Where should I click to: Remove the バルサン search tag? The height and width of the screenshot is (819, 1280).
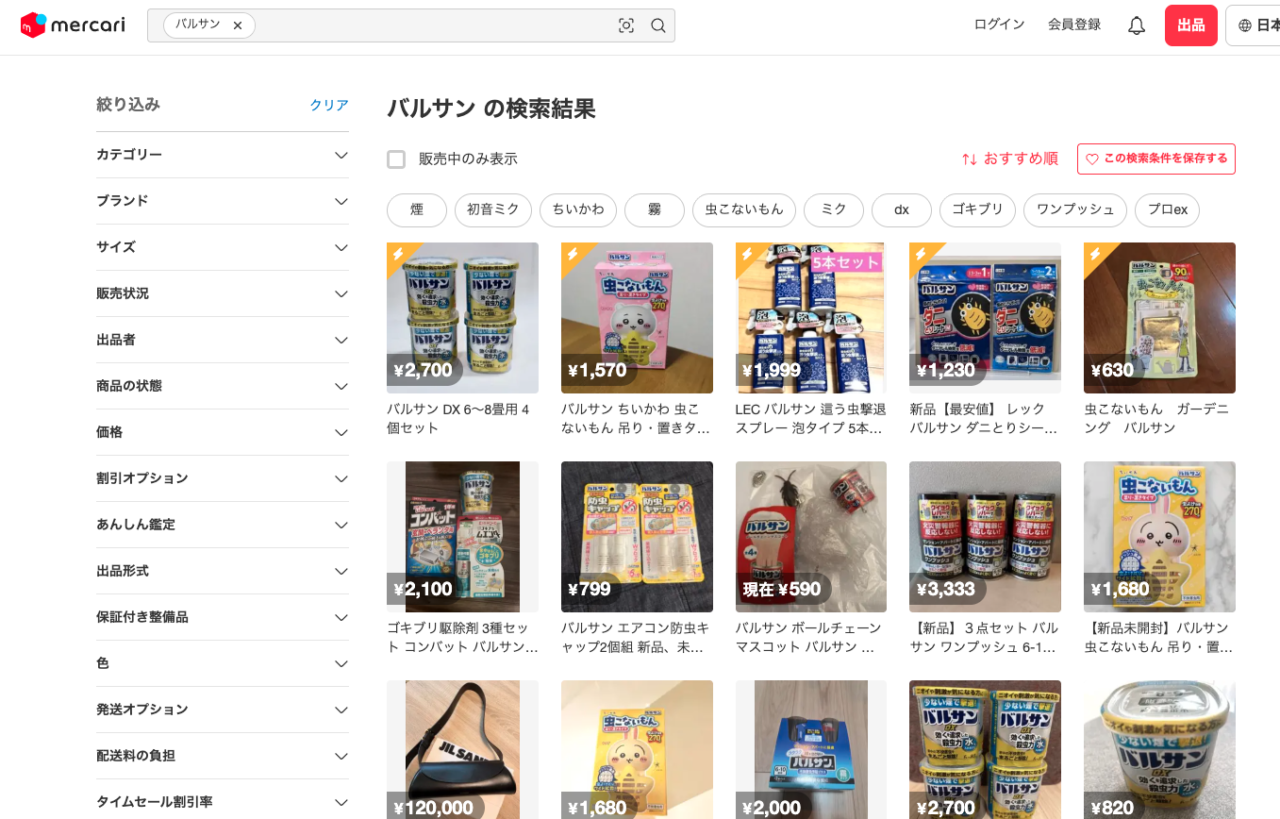(237, 26)
